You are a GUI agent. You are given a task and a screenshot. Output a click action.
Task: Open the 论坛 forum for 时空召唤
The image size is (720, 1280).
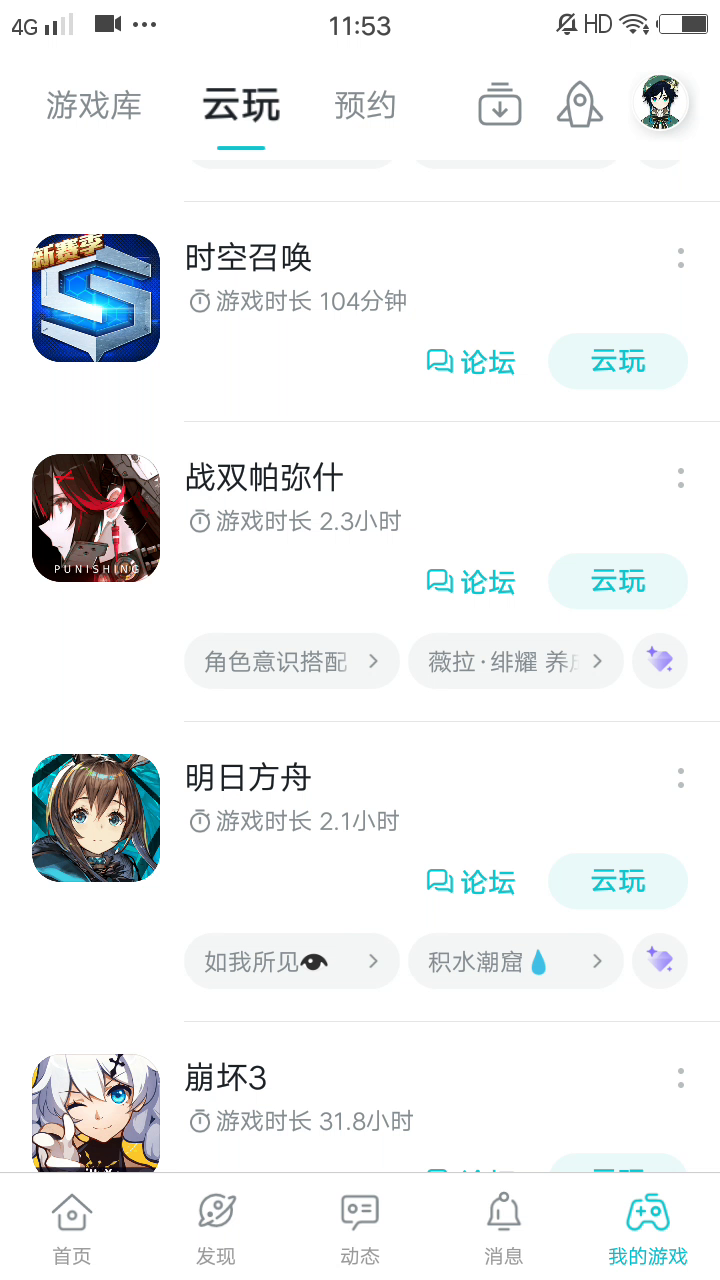click(471, 362)
